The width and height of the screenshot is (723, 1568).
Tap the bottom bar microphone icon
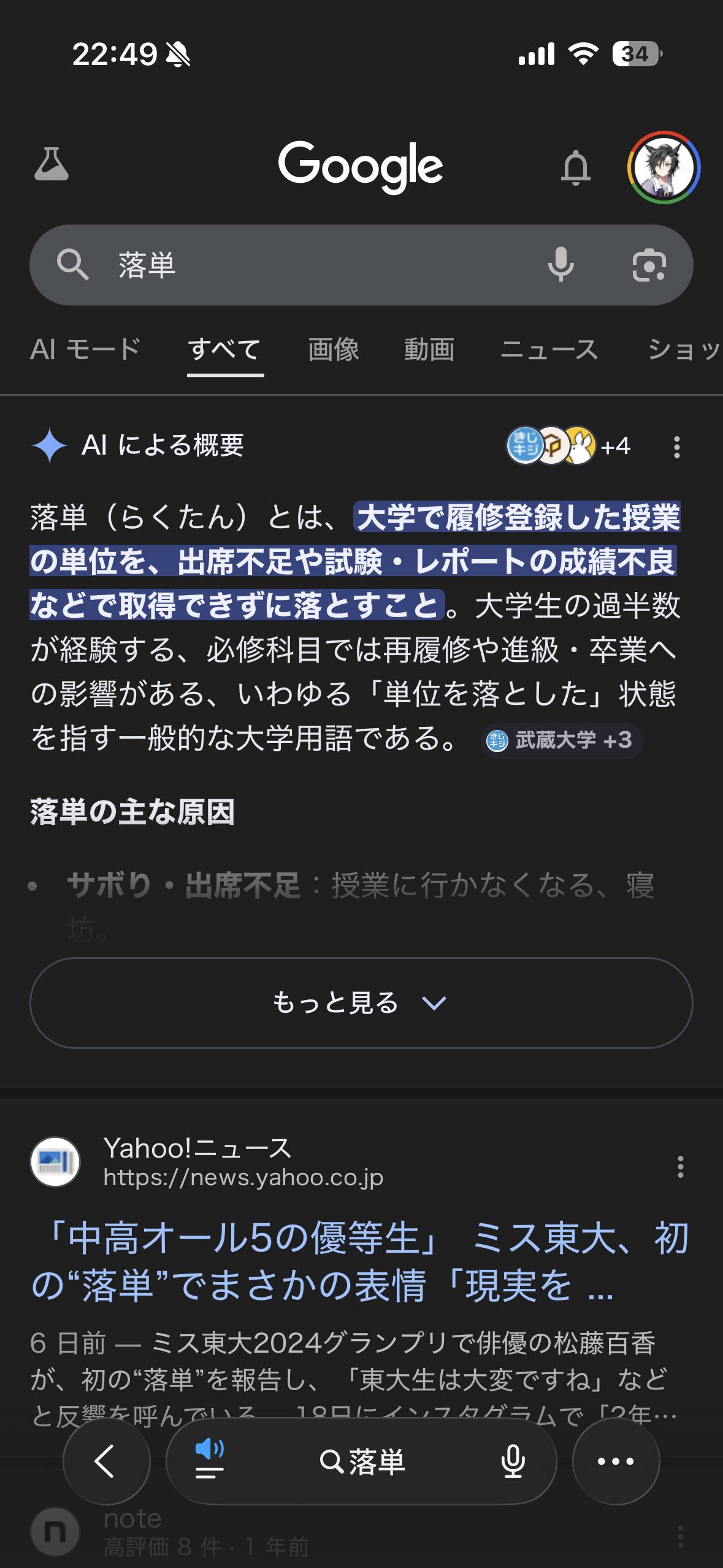coord(513,1462)
